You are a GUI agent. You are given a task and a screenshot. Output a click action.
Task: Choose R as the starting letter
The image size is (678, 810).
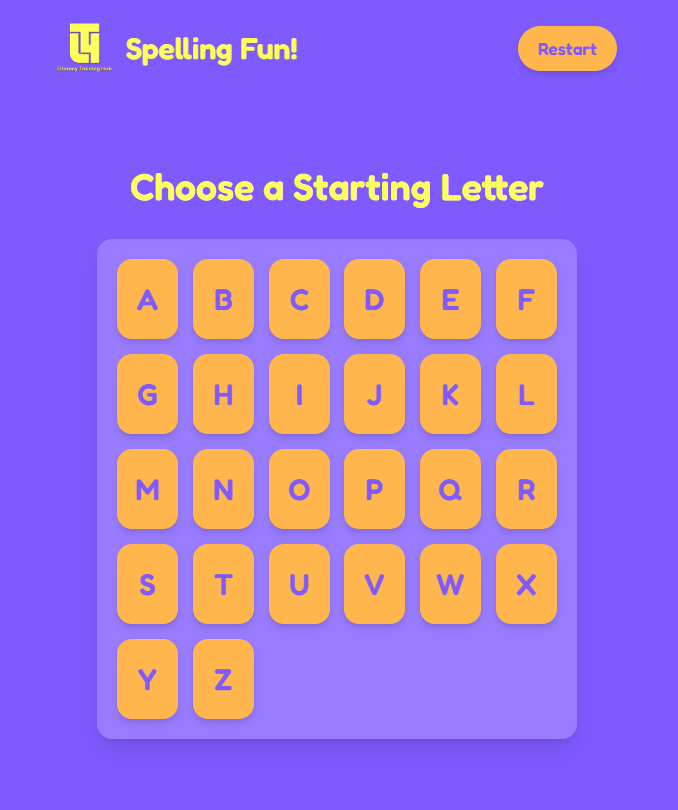(526, 489)
